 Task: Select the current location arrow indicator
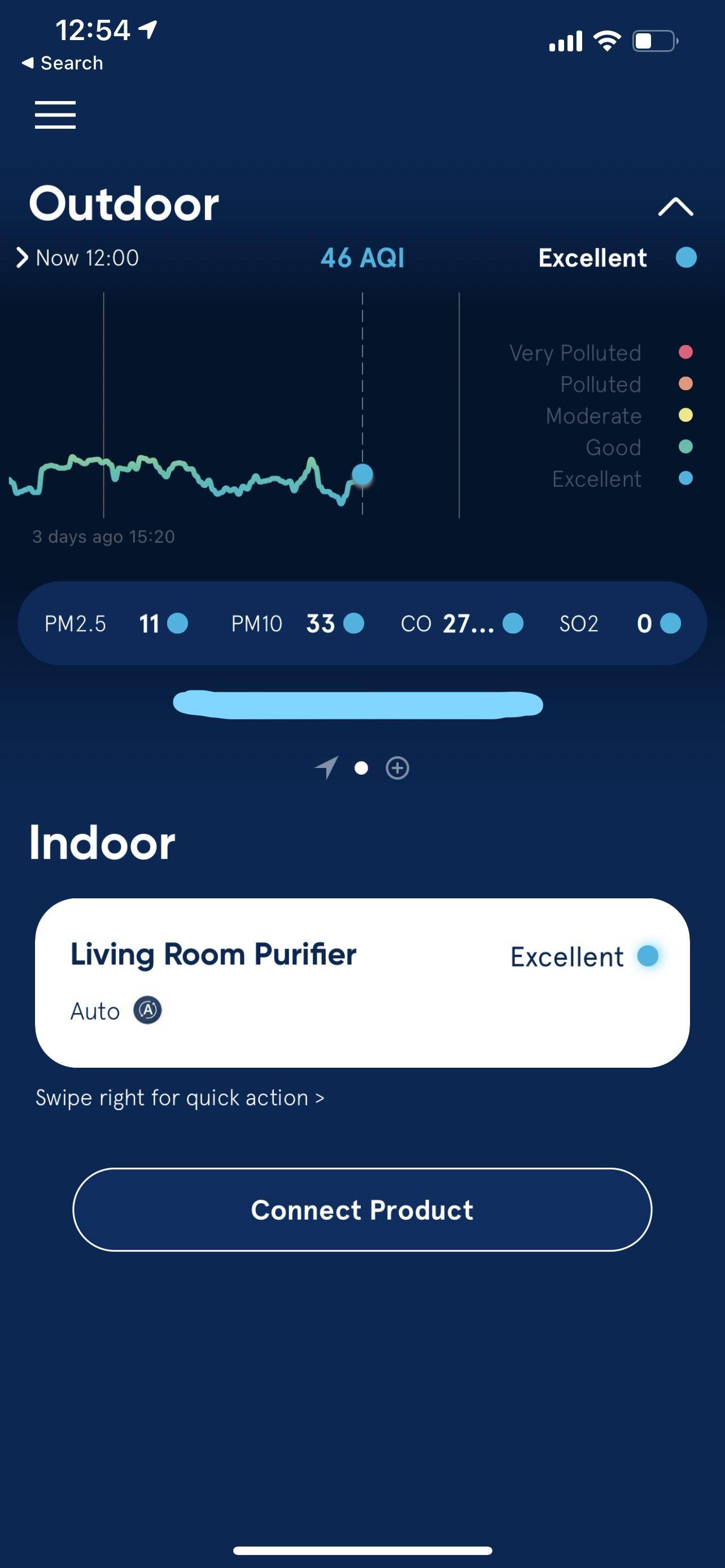click(x=326, y=767)
